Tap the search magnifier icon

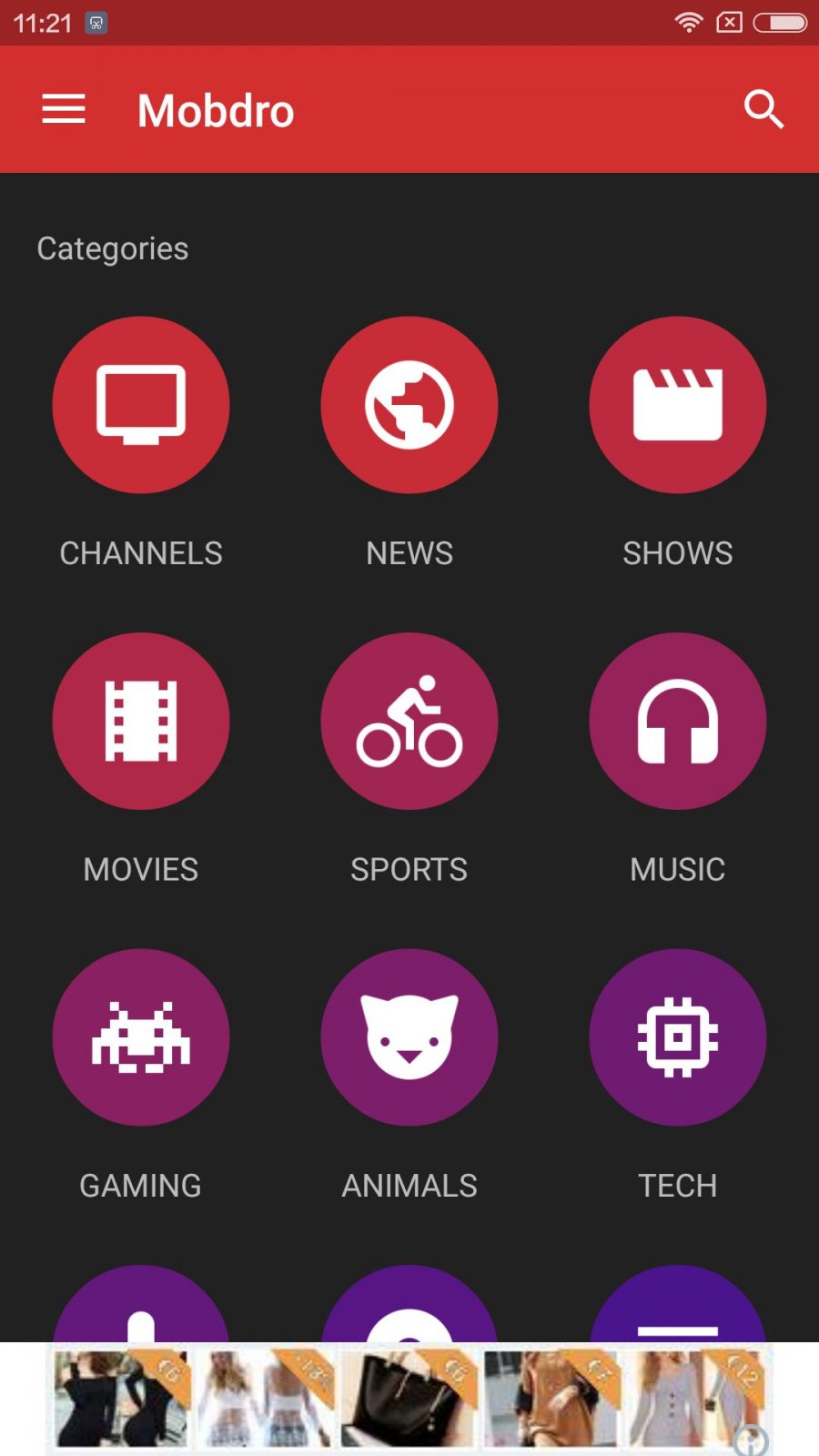[x=763, y=110]
